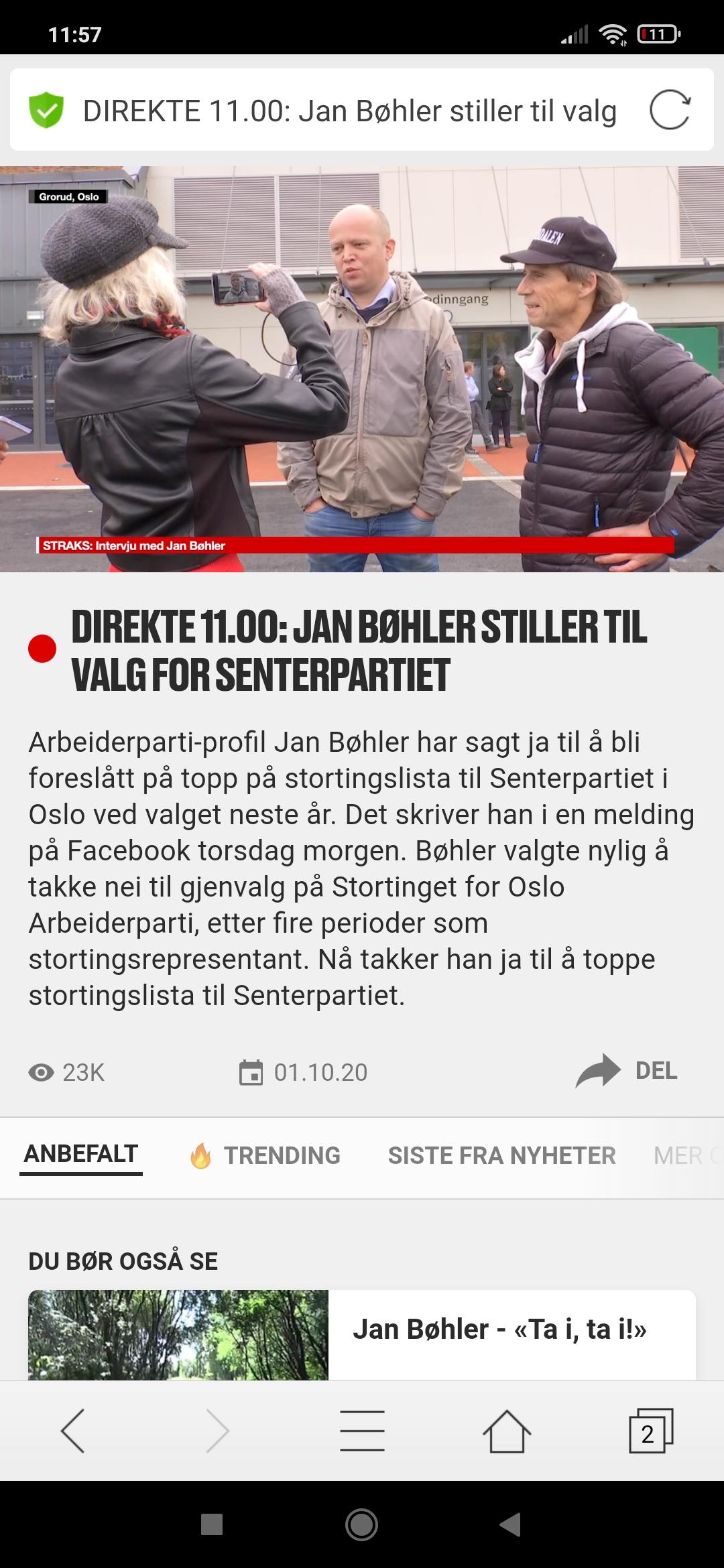Share the article with DEL
724x1568 pixels.
pos(627,1071)
